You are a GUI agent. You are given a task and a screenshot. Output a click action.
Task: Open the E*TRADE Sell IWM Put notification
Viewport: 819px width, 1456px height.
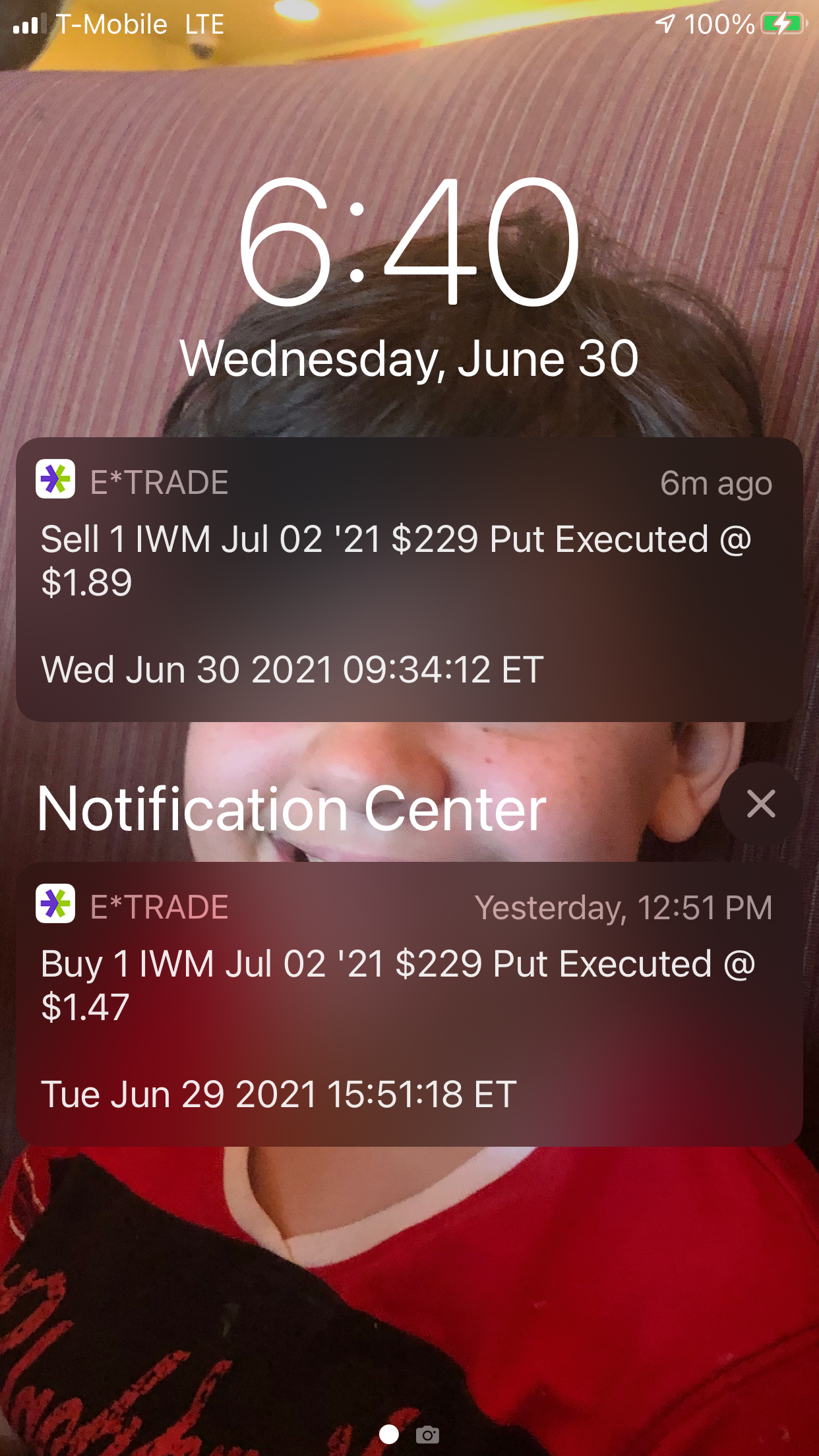[409, 579]
